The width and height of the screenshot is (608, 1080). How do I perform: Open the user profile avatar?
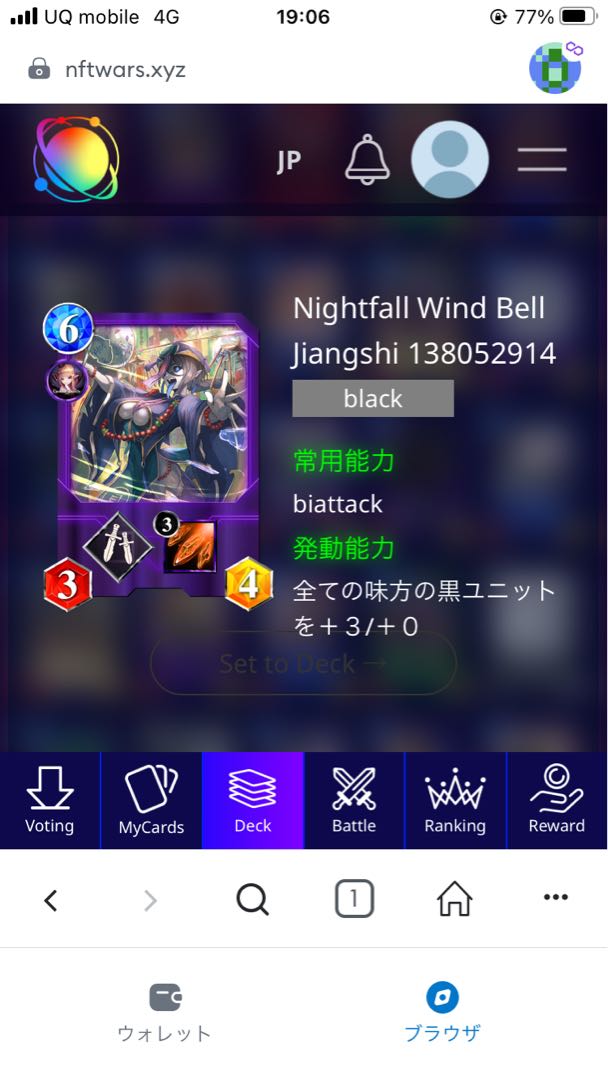pyautogui.click(x=450, y=160)
